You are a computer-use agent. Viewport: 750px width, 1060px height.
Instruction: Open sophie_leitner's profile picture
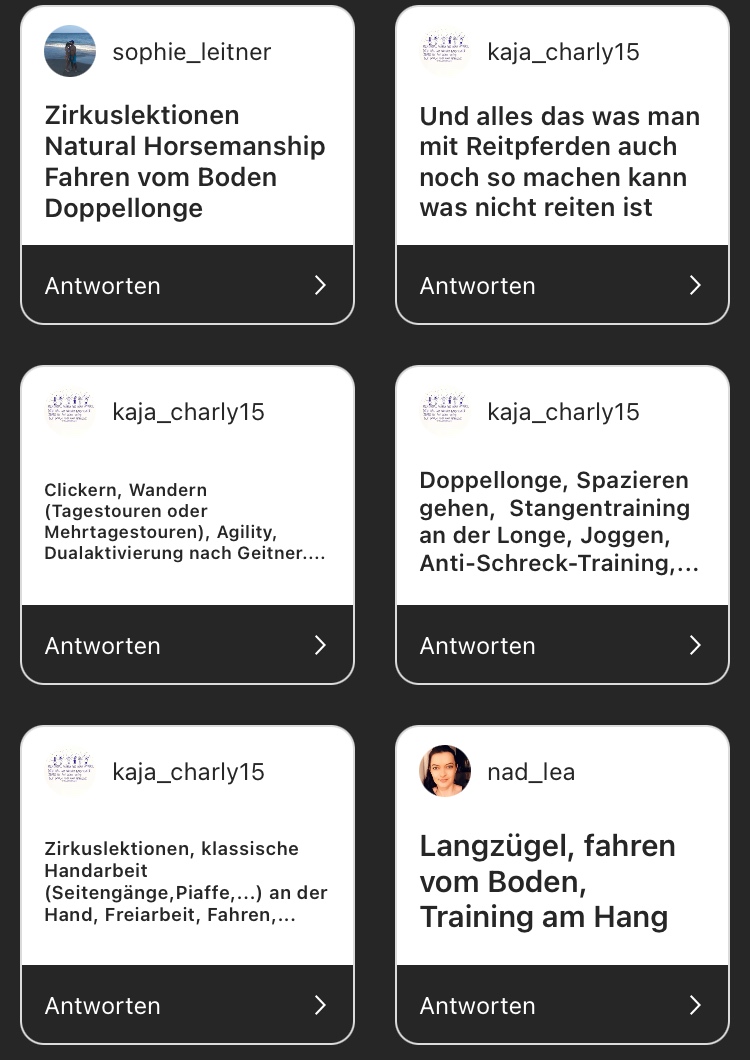(70, 51)
